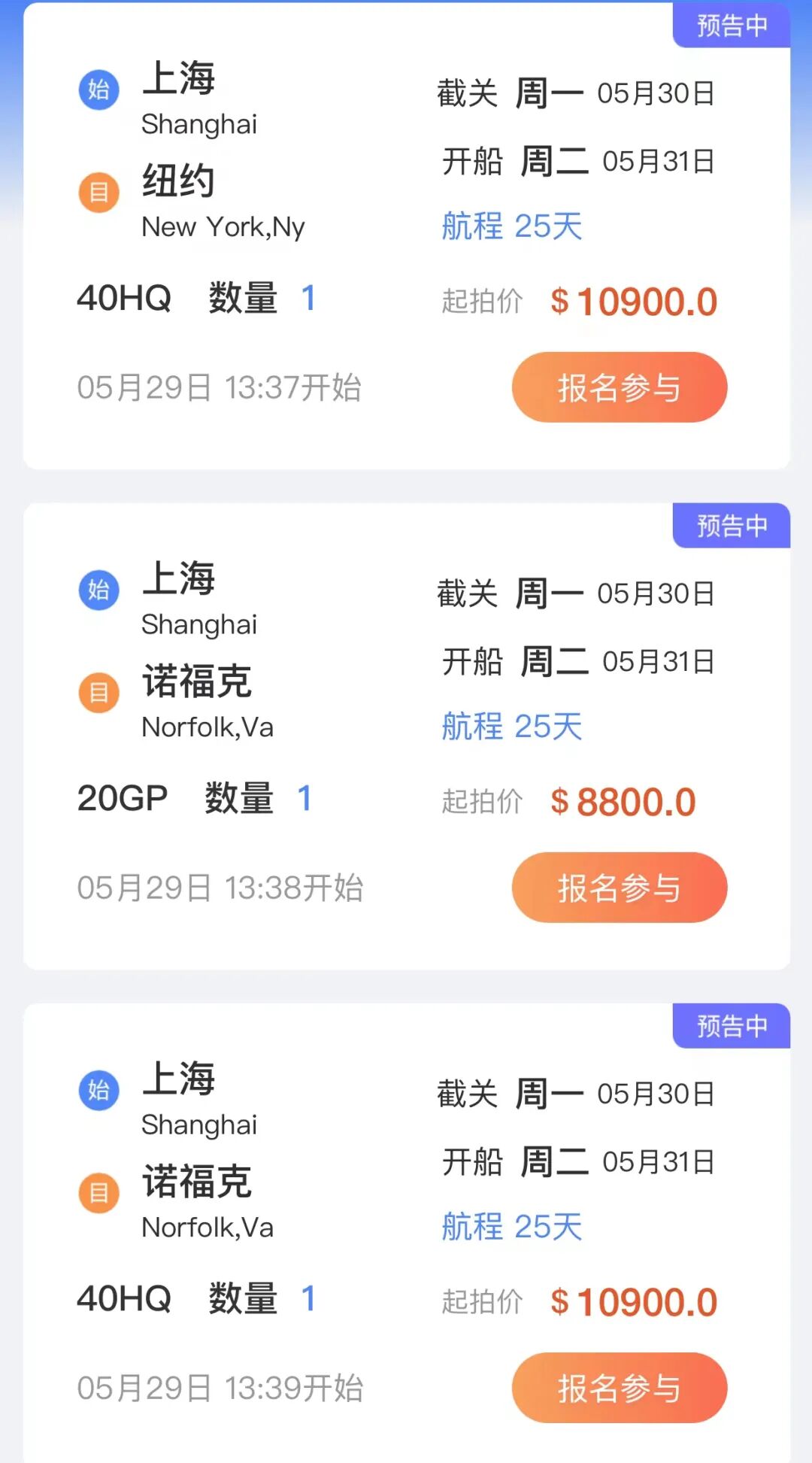Join the 40HQ 诺福克 auction starting 13:39
This screenshot has height=1463, width=812.
619,1388
